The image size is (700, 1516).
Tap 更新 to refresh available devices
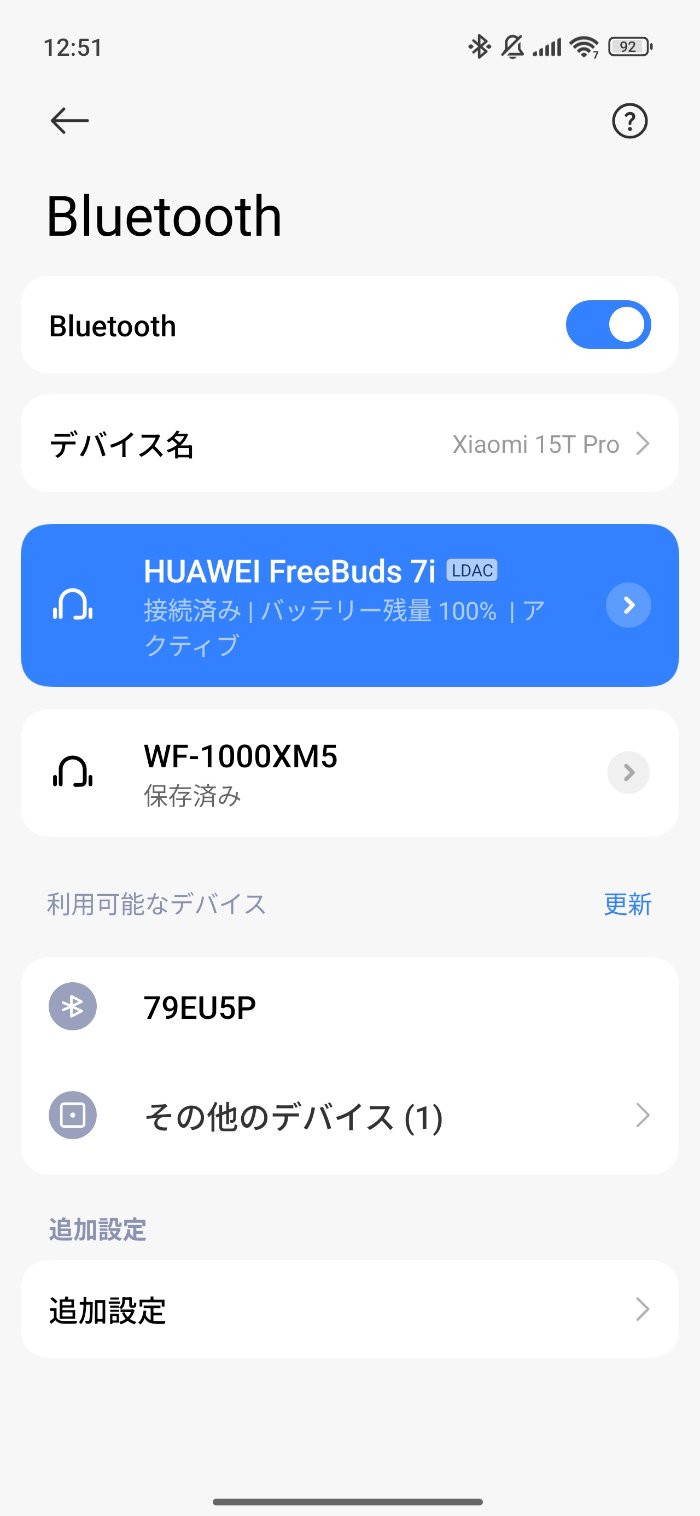click(627, 905)
